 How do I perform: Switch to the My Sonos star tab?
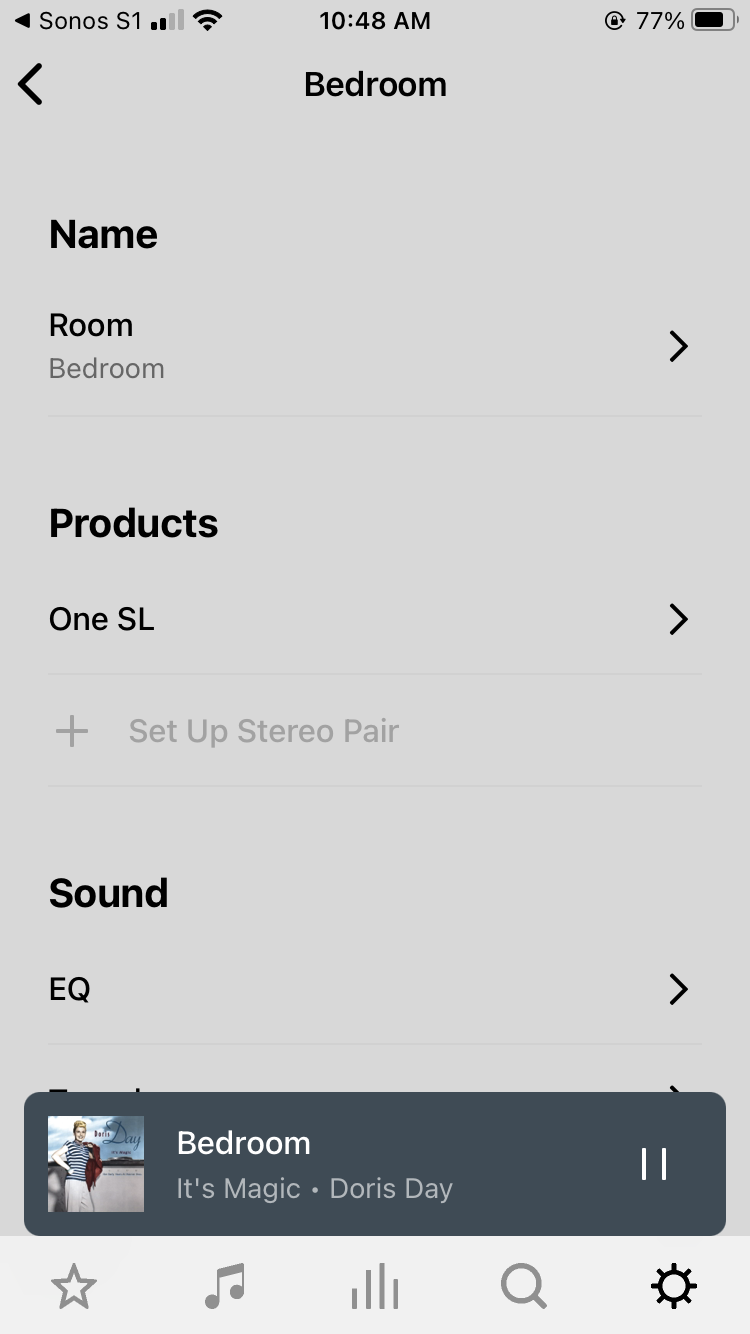coord(74,1286)
